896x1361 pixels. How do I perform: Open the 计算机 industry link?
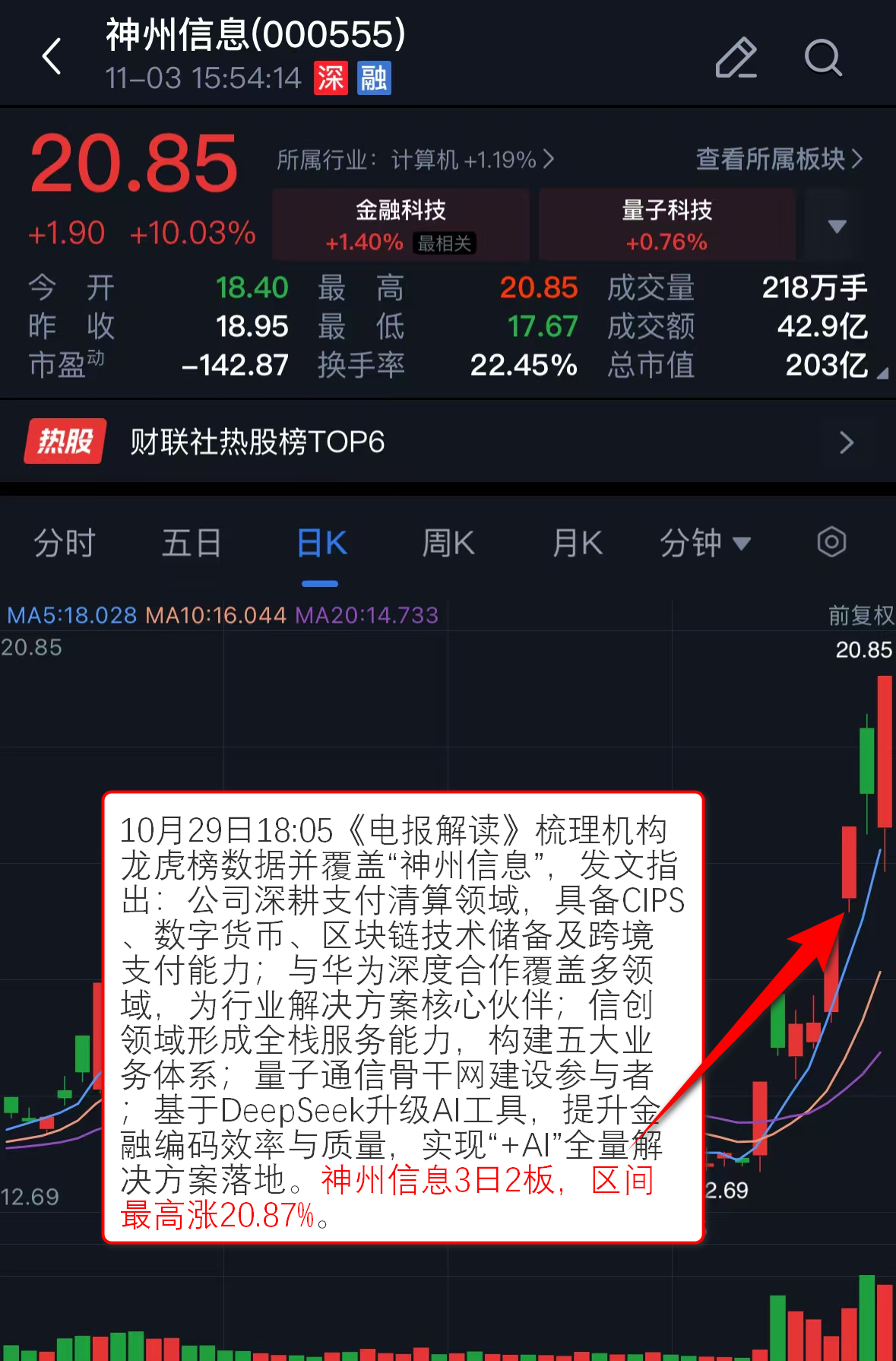coord(415,160)
